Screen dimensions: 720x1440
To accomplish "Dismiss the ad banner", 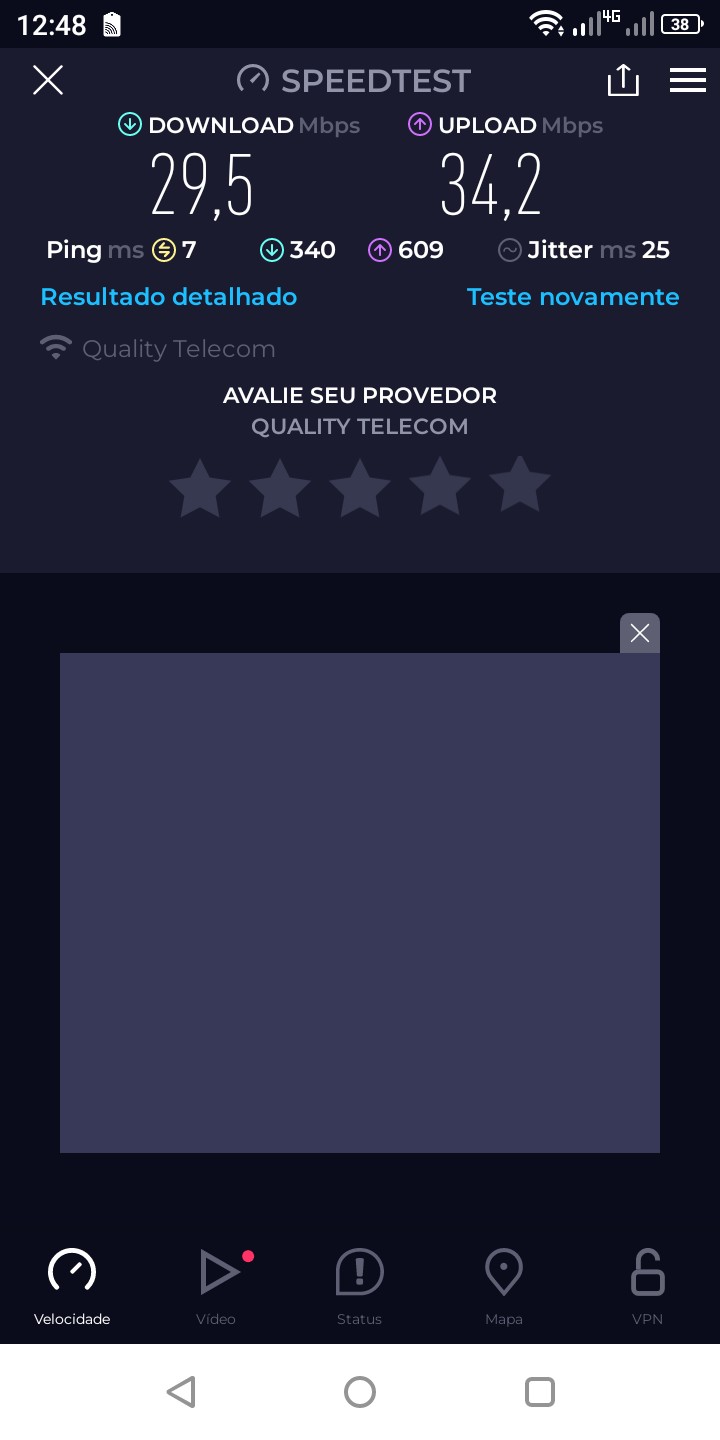I will coord(640,633).
